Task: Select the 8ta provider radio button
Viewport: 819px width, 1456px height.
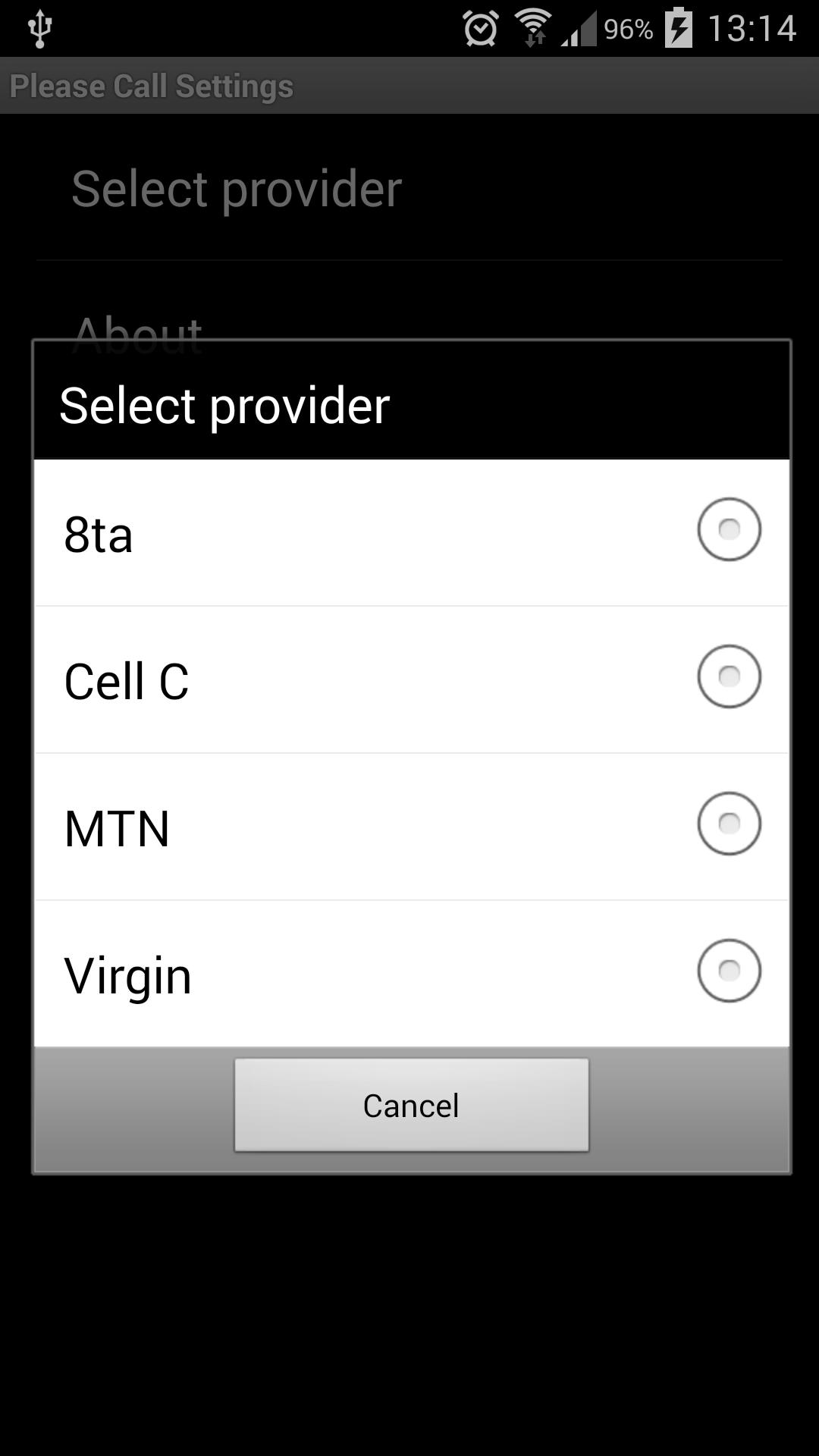Action: click(x=728, y=529)
